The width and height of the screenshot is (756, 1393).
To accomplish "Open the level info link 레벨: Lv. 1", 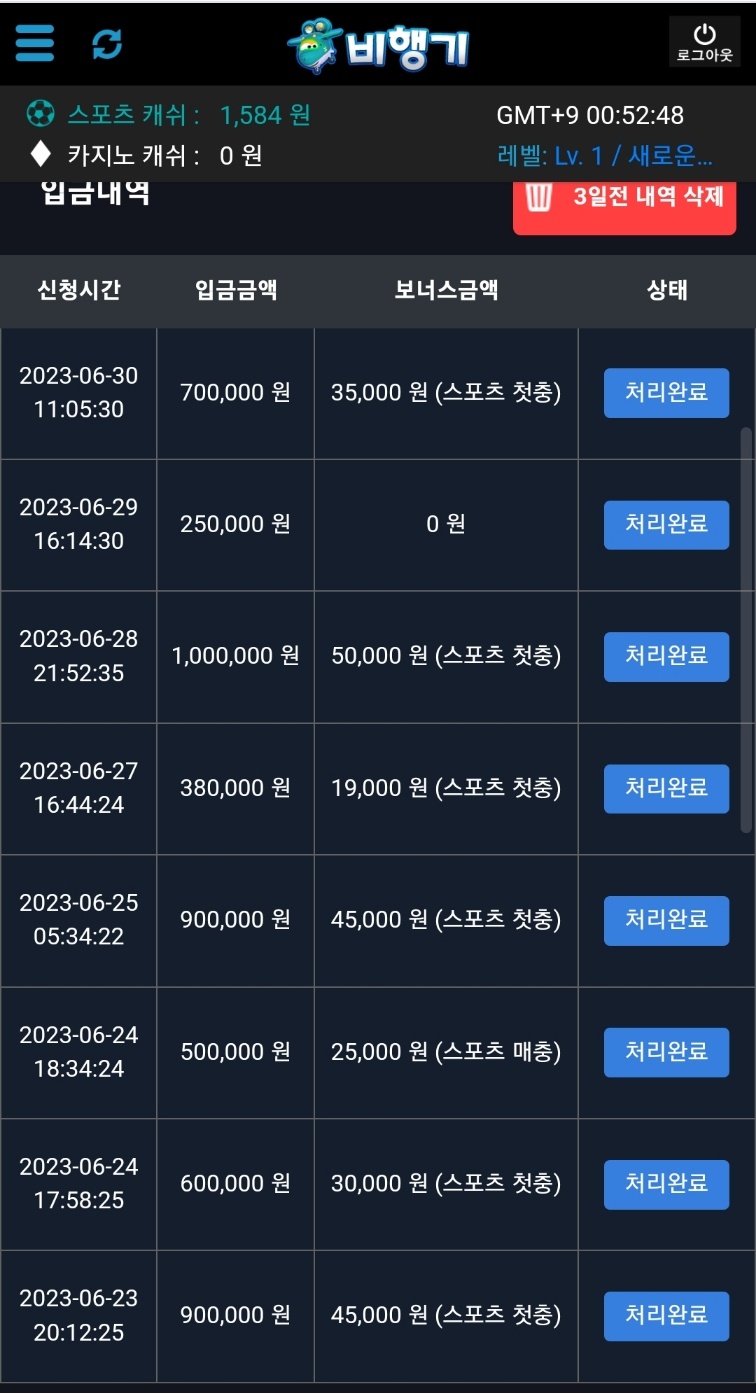I will point(605,156).
